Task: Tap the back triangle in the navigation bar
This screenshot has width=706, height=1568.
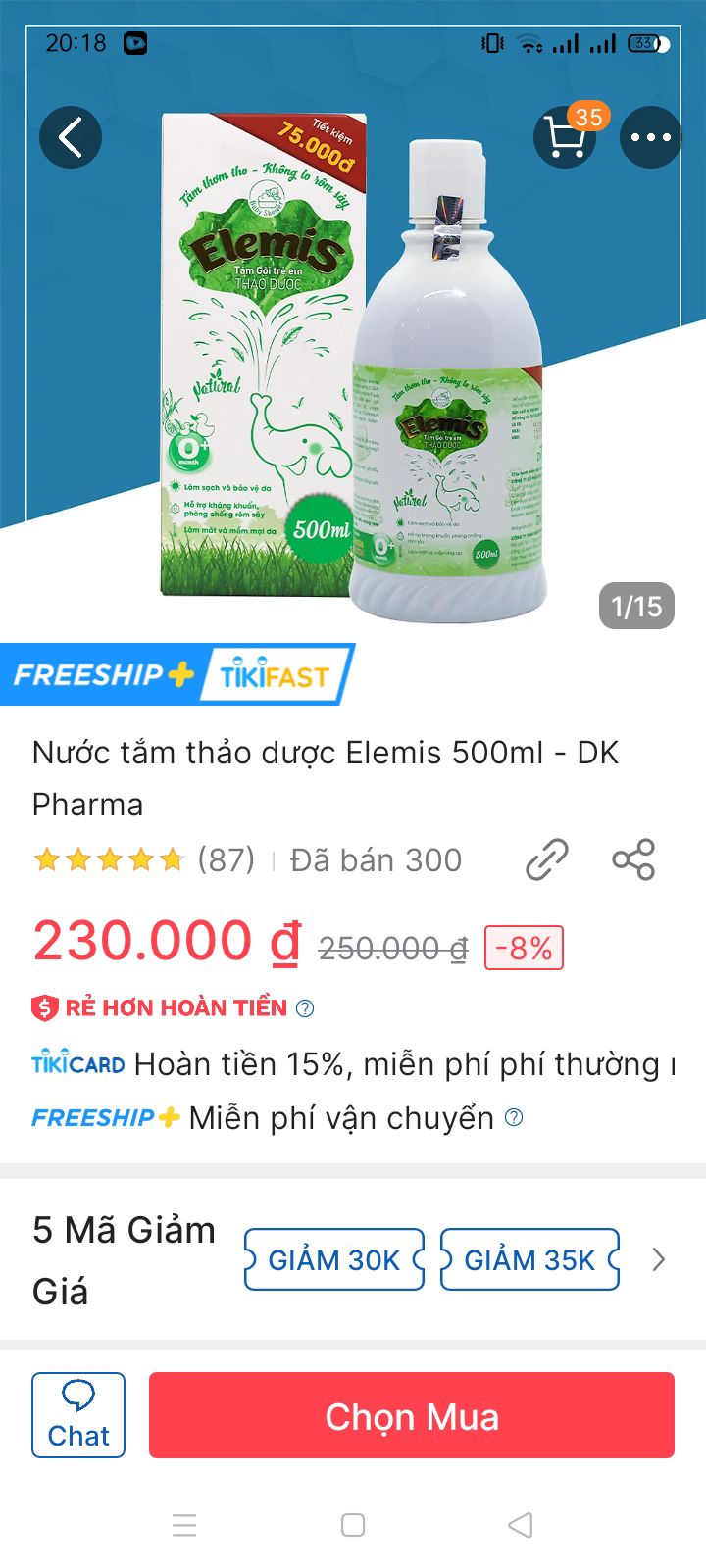Action: click(519, 1525)
